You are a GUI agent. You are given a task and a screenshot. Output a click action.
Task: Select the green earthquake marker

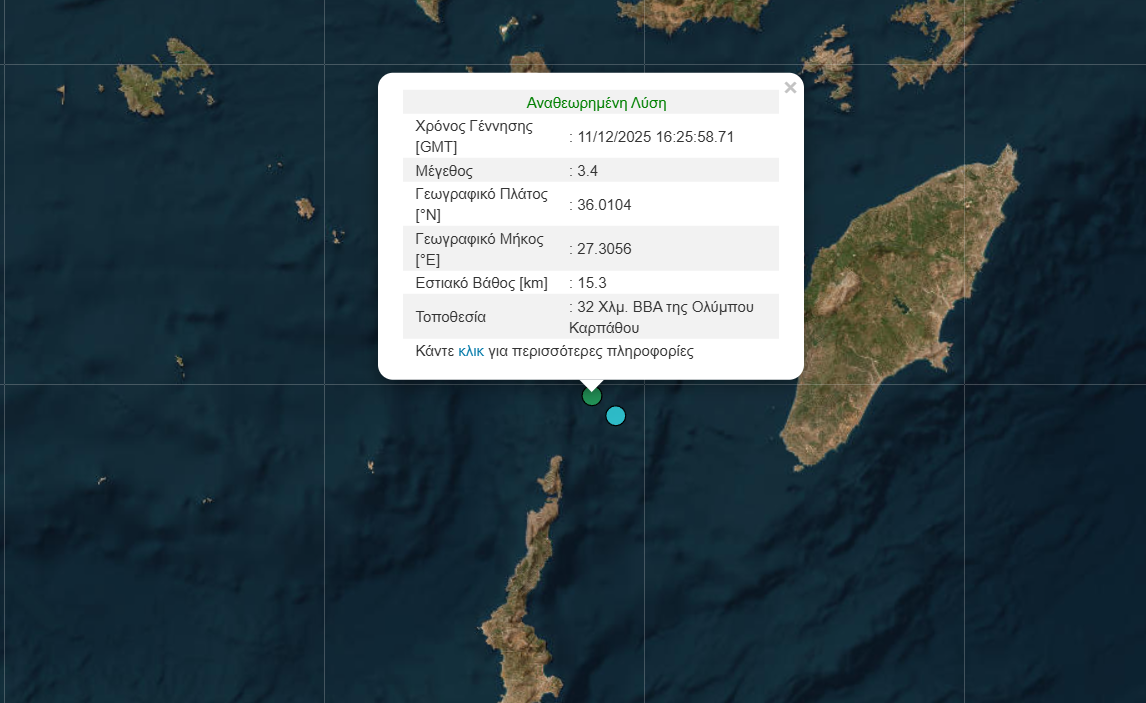click(x=592, y=396)
